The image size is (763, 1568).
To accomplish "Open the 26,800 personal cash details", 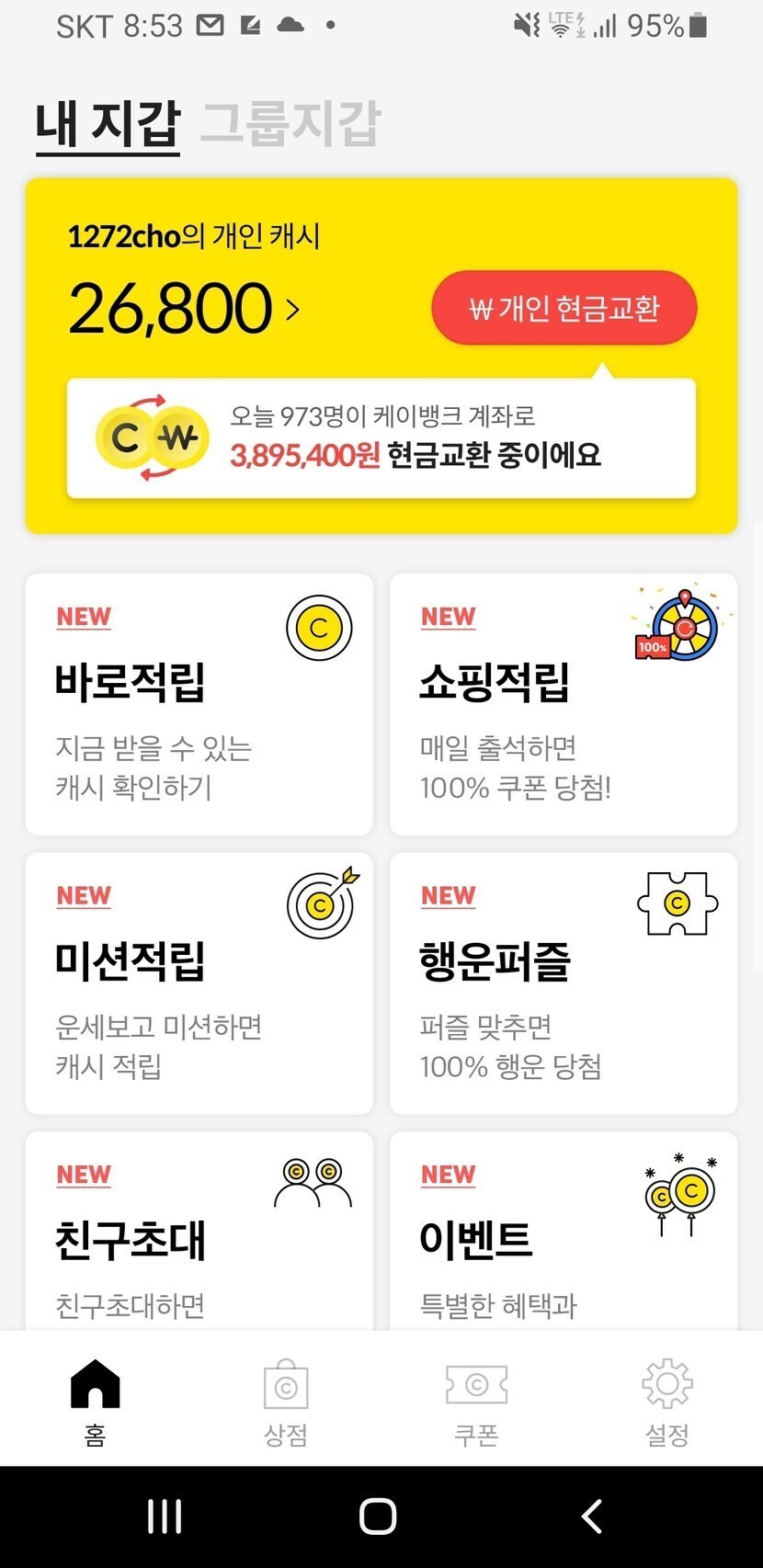I will [184, 309].
